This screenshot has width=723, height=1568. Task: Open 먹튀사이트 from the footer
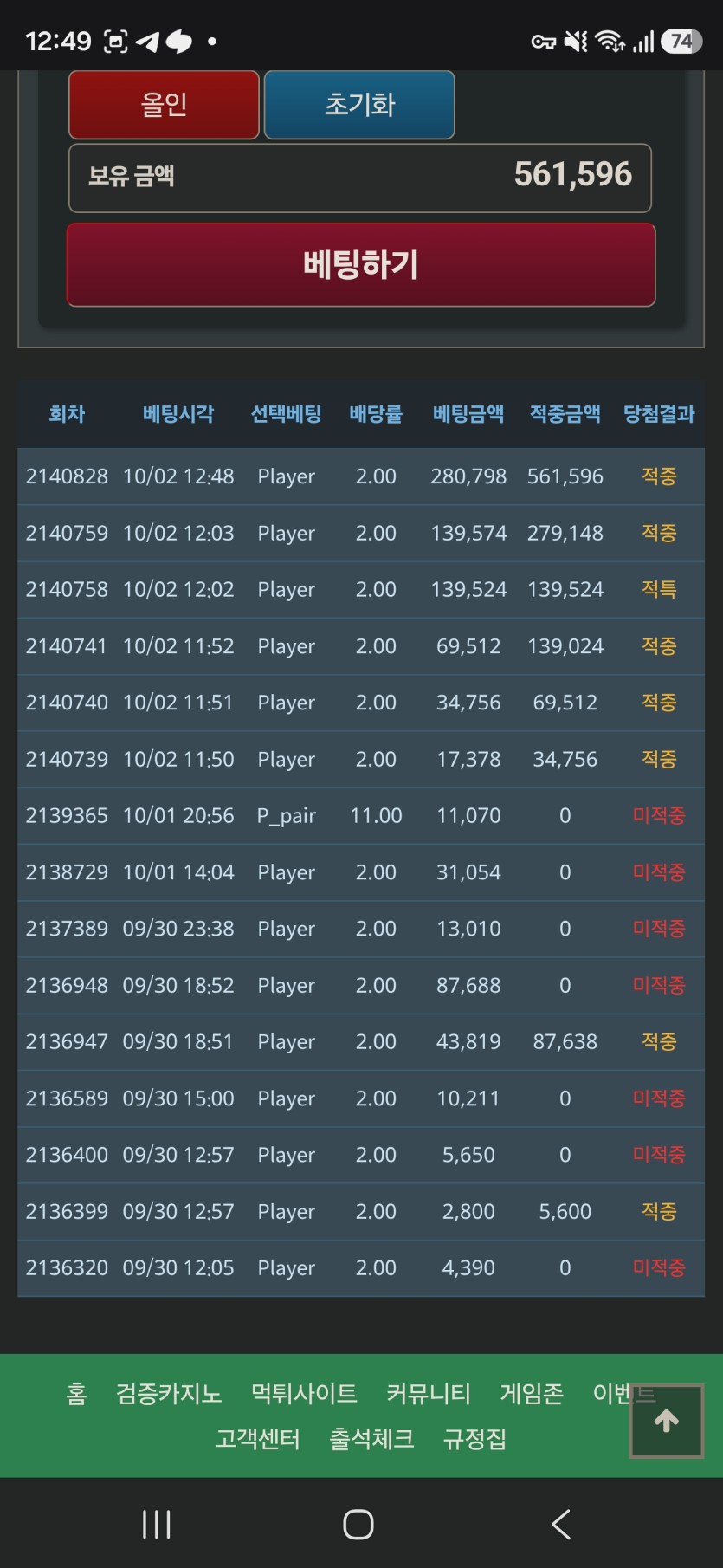(304, 1394)
